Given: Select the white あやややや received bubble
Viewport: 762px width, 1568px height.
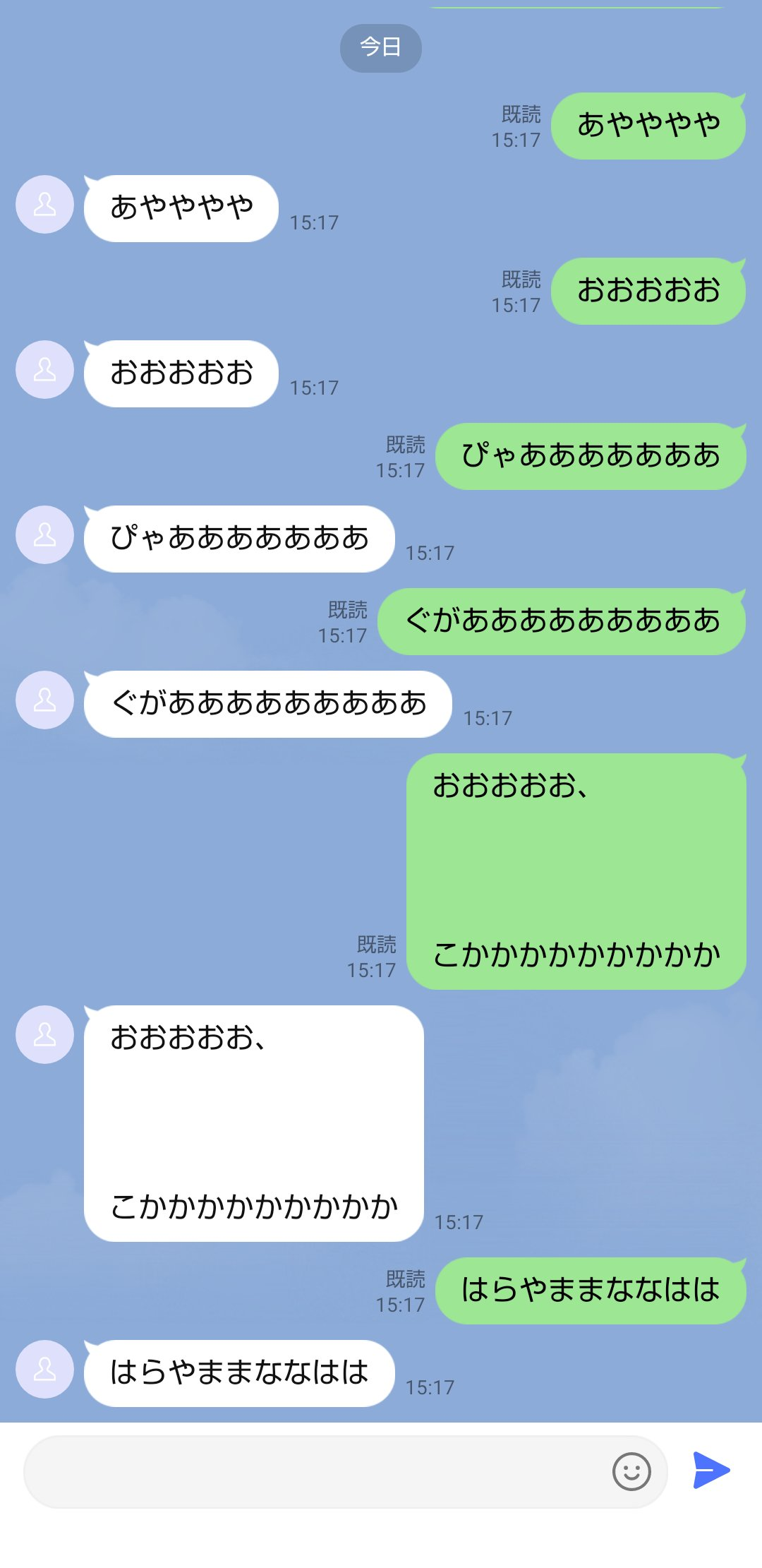Looking at the screenshot, I should click(x=181, y=207).
